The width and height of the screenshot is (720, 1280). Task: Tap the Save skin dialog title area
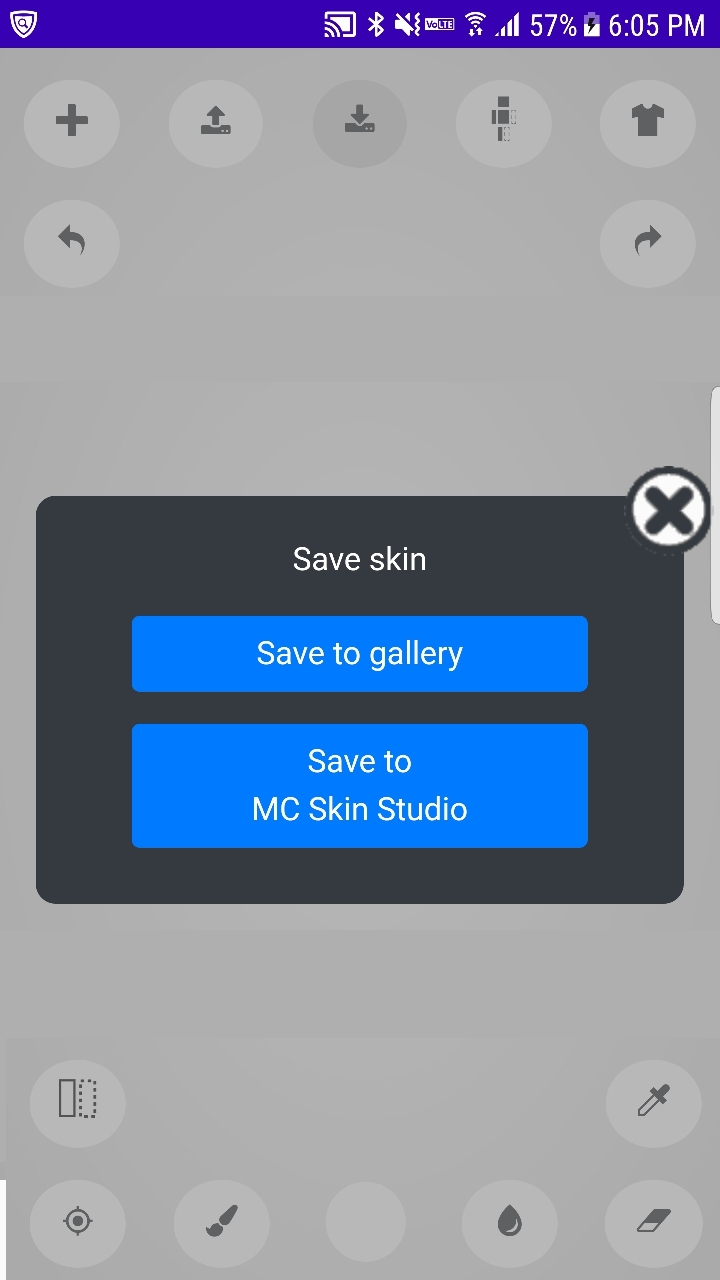pyautogui.click(x=359, y=559)
